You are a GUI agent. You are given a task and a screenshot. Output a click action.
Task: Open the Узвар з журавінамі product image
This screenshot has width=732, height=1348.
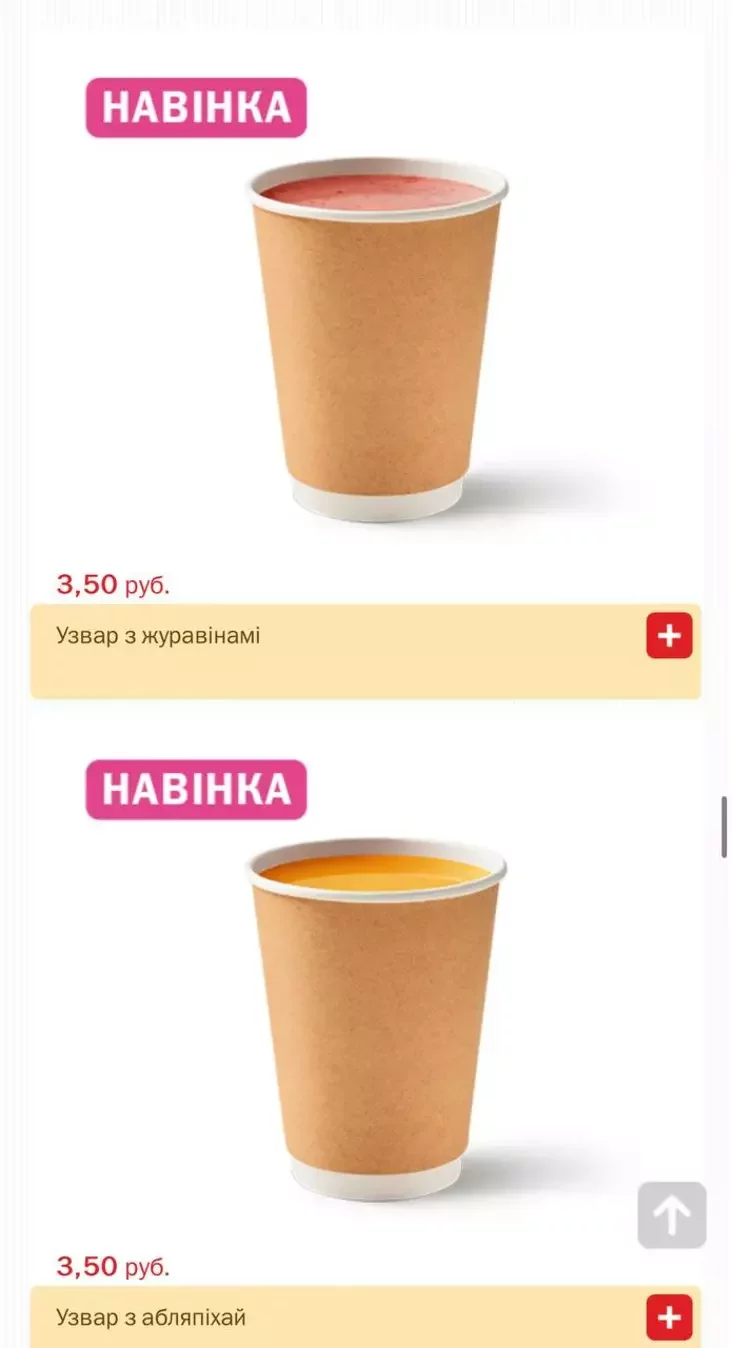click(x=377, y=338)
